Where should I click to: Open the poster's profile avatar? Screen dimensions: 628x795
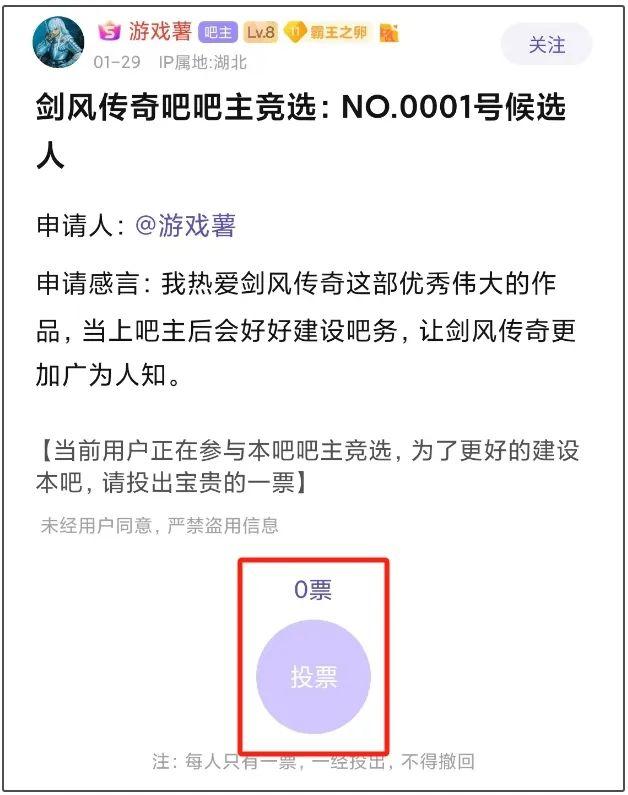(59, 42)
